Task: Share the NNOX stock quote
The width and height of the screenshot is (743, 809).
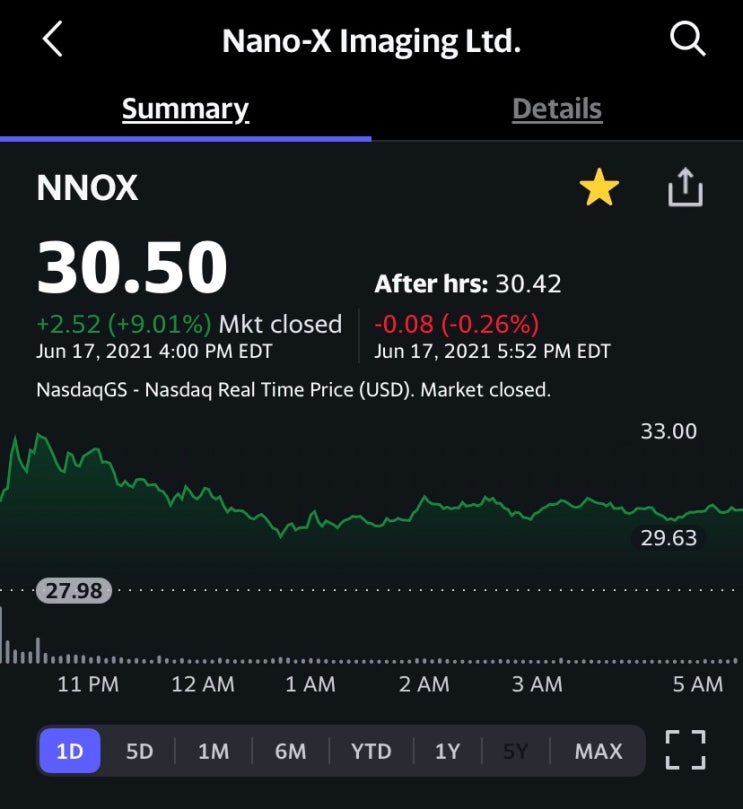Action: [x=685, y=188]
